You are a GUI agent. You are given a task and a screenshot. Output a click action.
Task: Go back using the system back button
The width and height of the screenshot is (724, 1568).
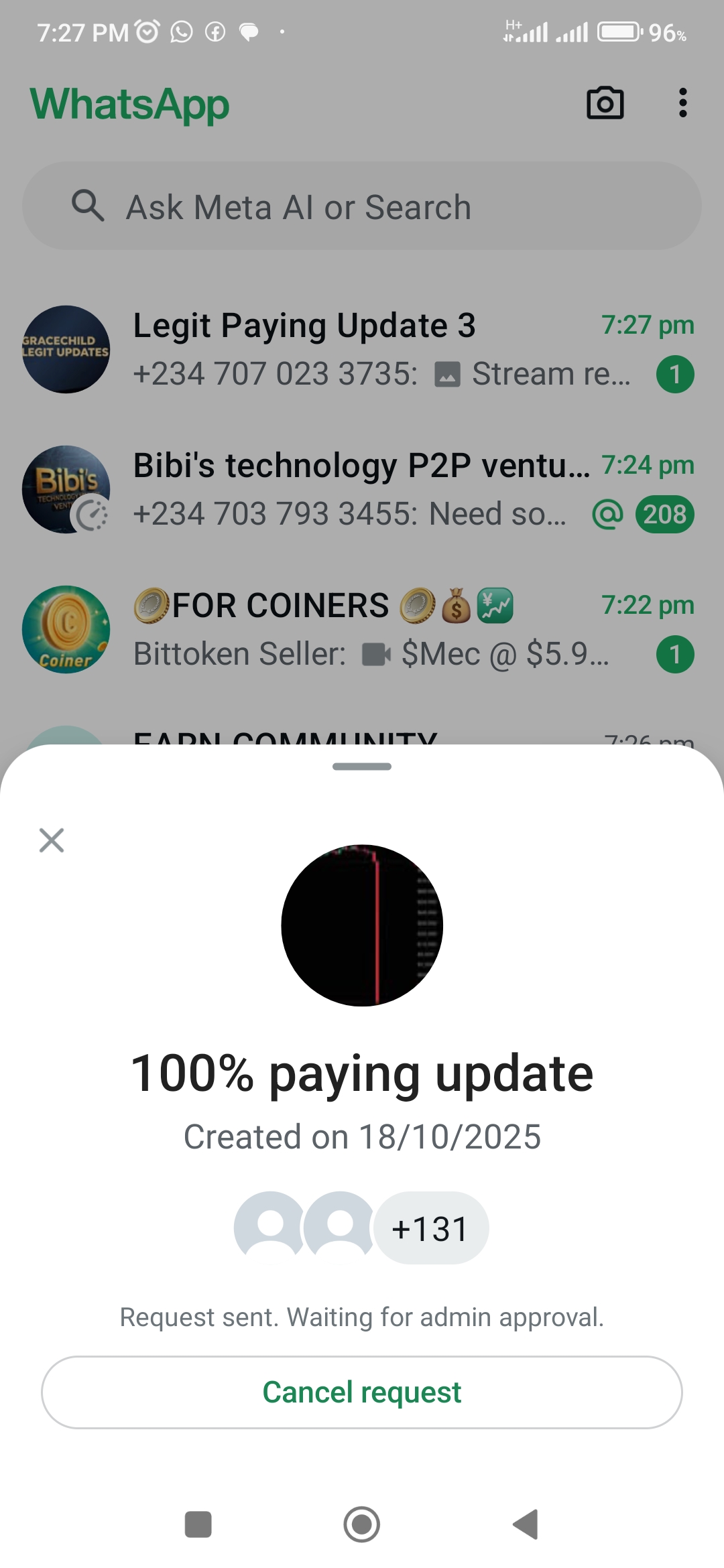pos(526,1524)
